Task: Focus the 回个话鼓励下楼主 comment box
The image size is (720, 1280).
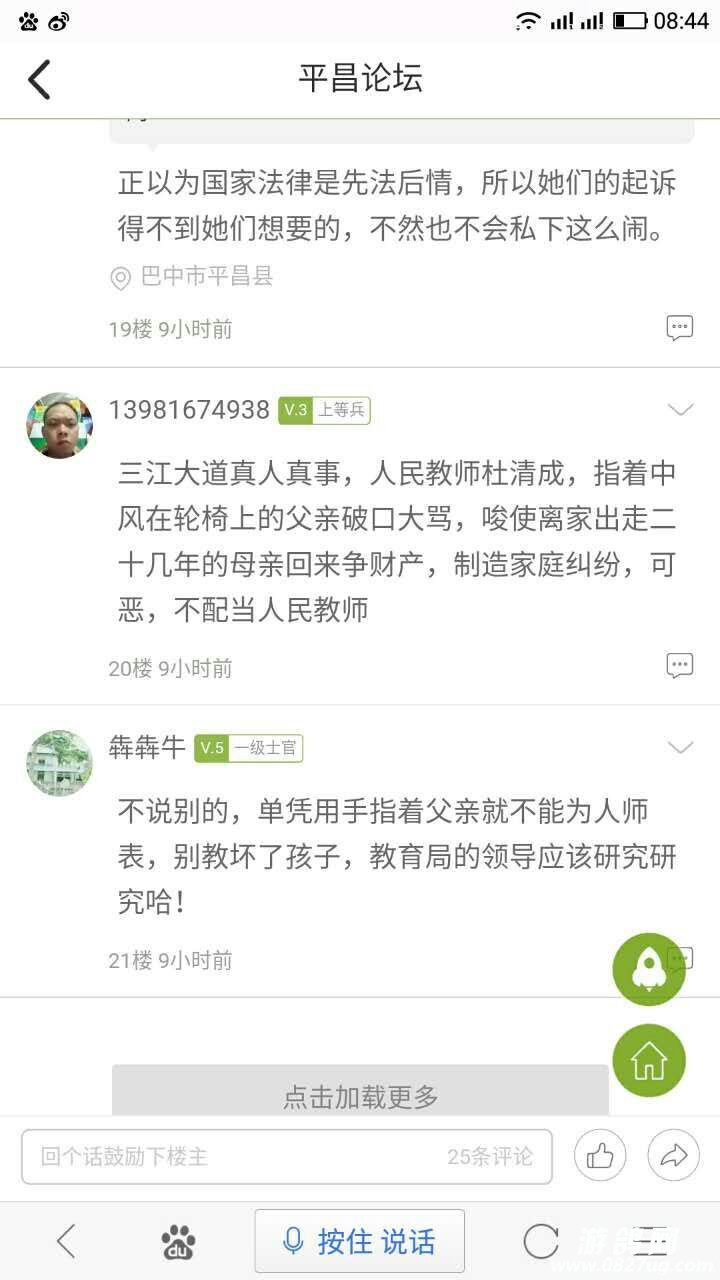Action: [x=240, y=1157]
